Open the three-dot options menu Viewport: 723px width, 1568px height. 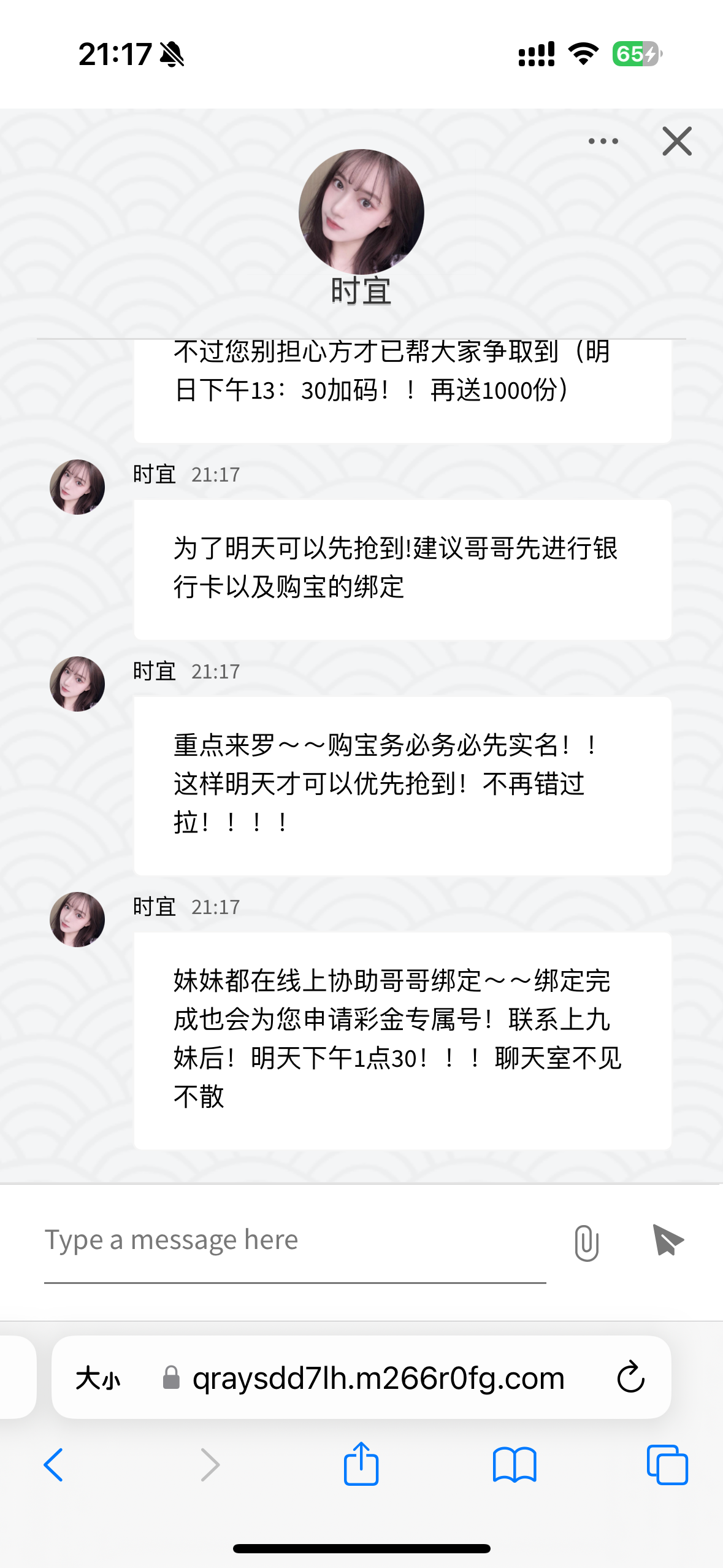click(x=603, y=141)
